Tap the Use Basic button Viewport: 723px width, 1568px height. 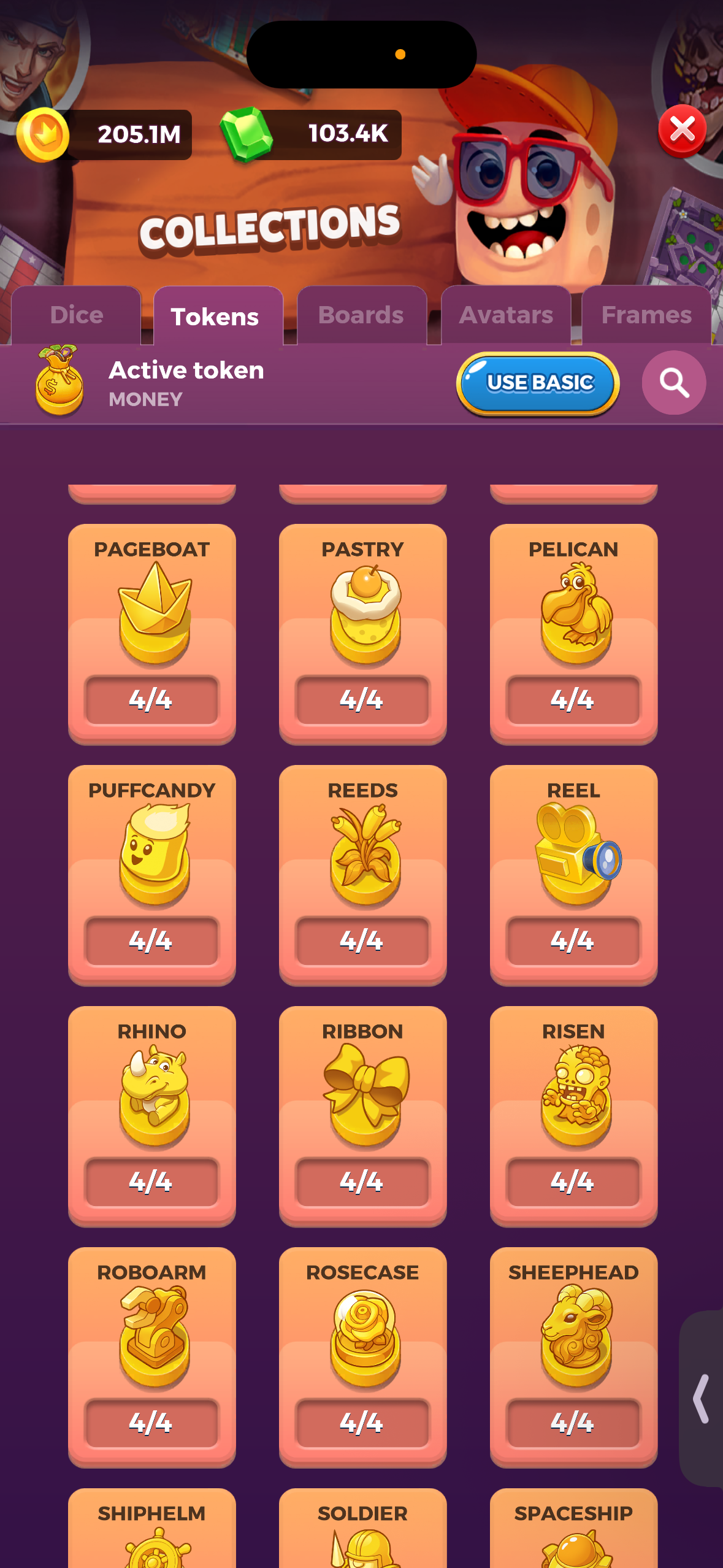click(x=538, y=383)
